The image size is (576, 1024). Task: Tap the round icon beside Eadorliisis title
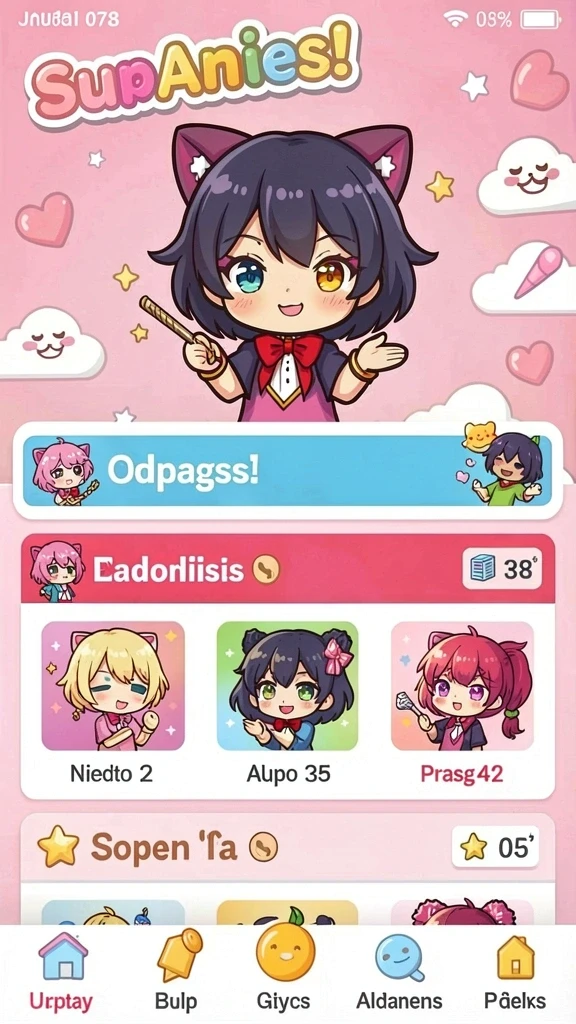(x=266, y=569)
